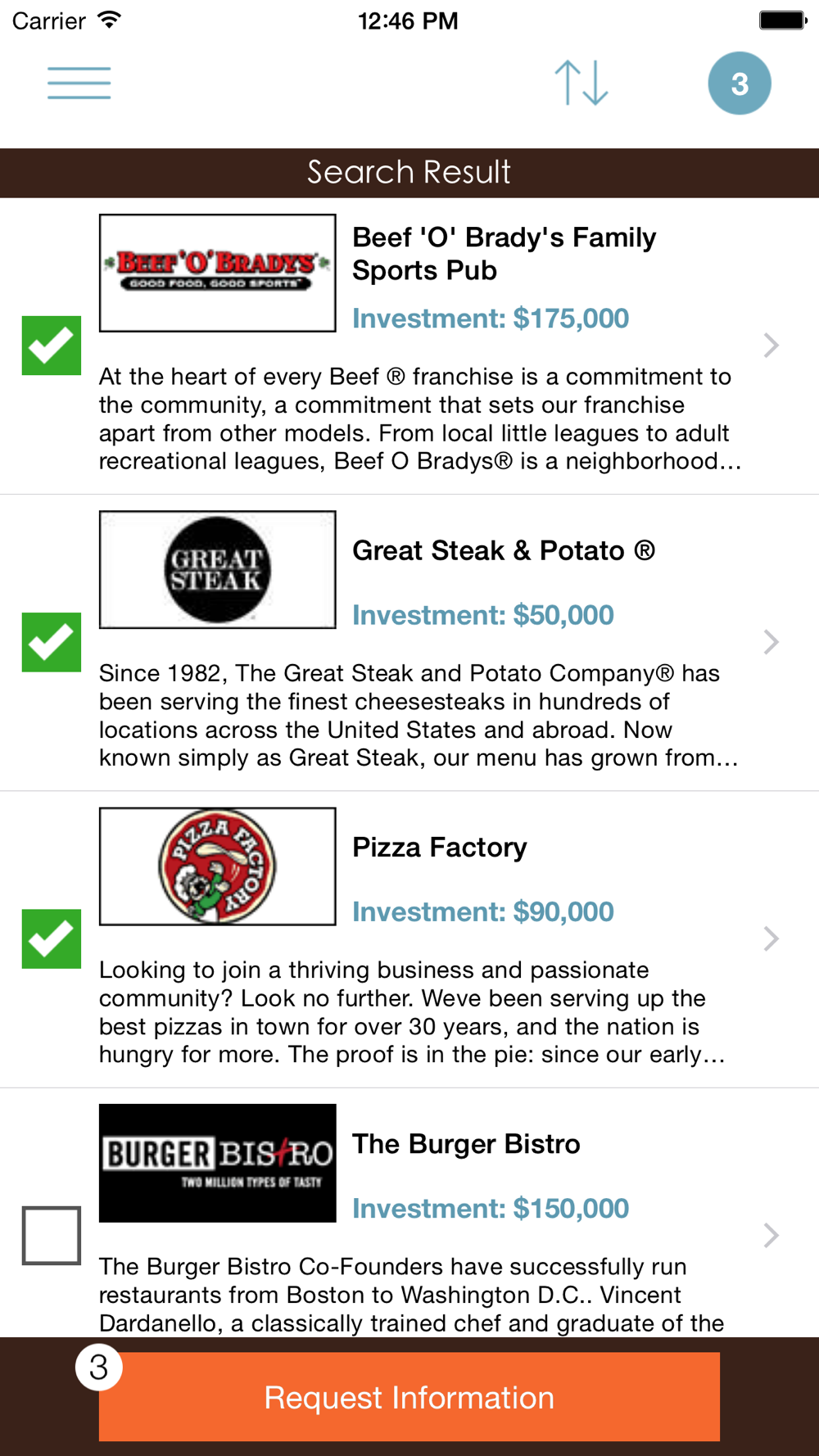819x1456 pixels.
Task: Uncheck Great Steak & Potato checkbox
Action: click(x=52, y=642)
